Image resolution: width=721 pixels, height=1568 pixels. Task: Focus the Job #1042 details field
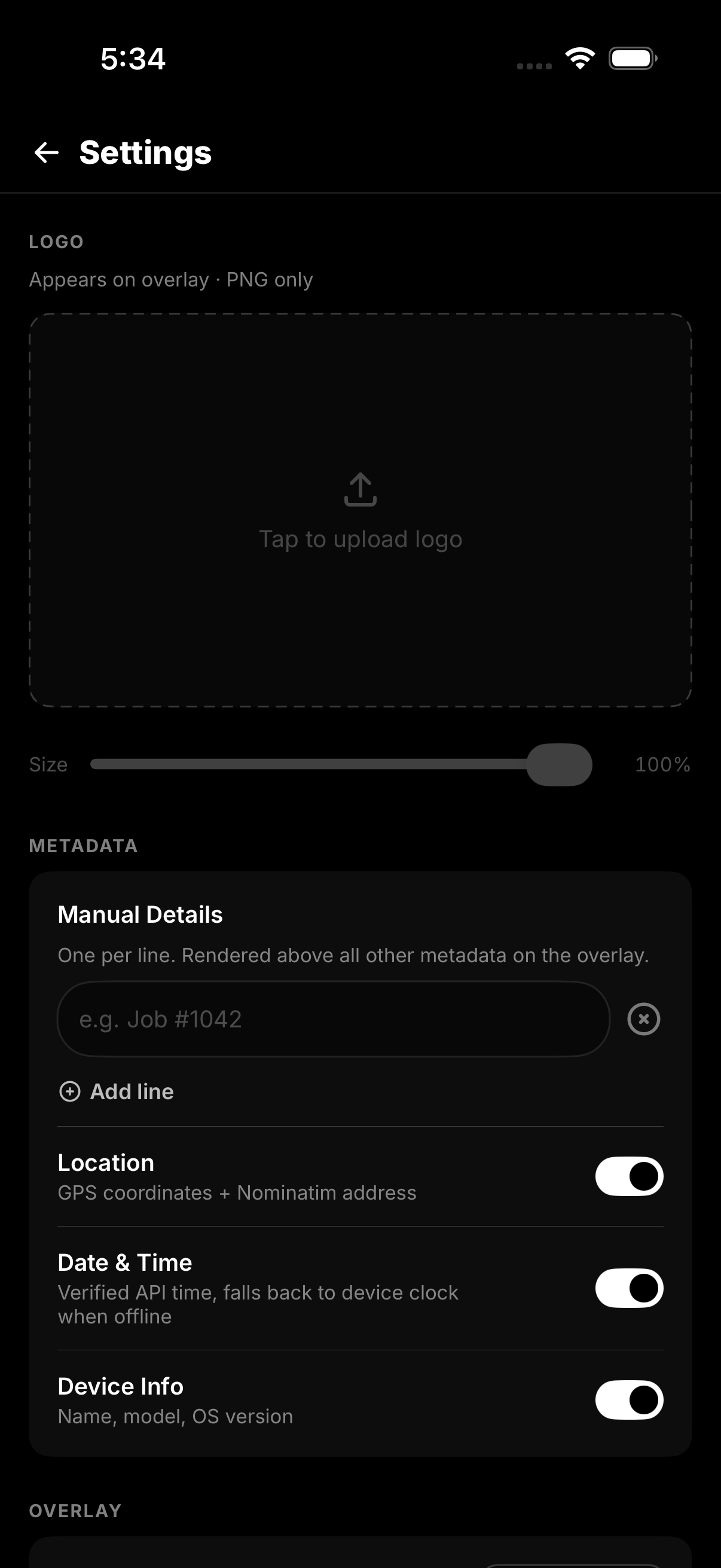tap(334, 1019)
